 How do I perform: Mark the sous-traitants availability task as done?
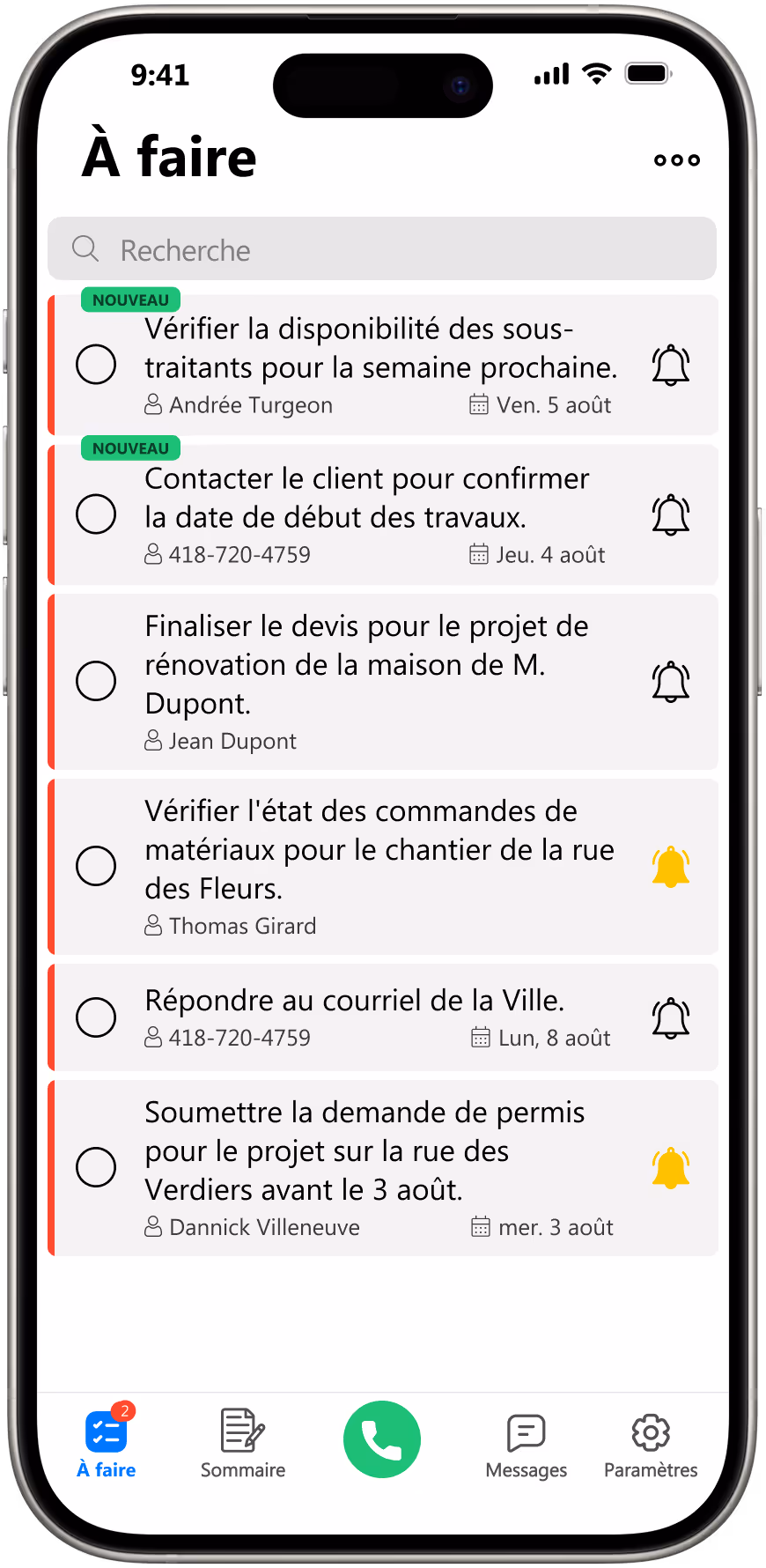tap(96, 364)
